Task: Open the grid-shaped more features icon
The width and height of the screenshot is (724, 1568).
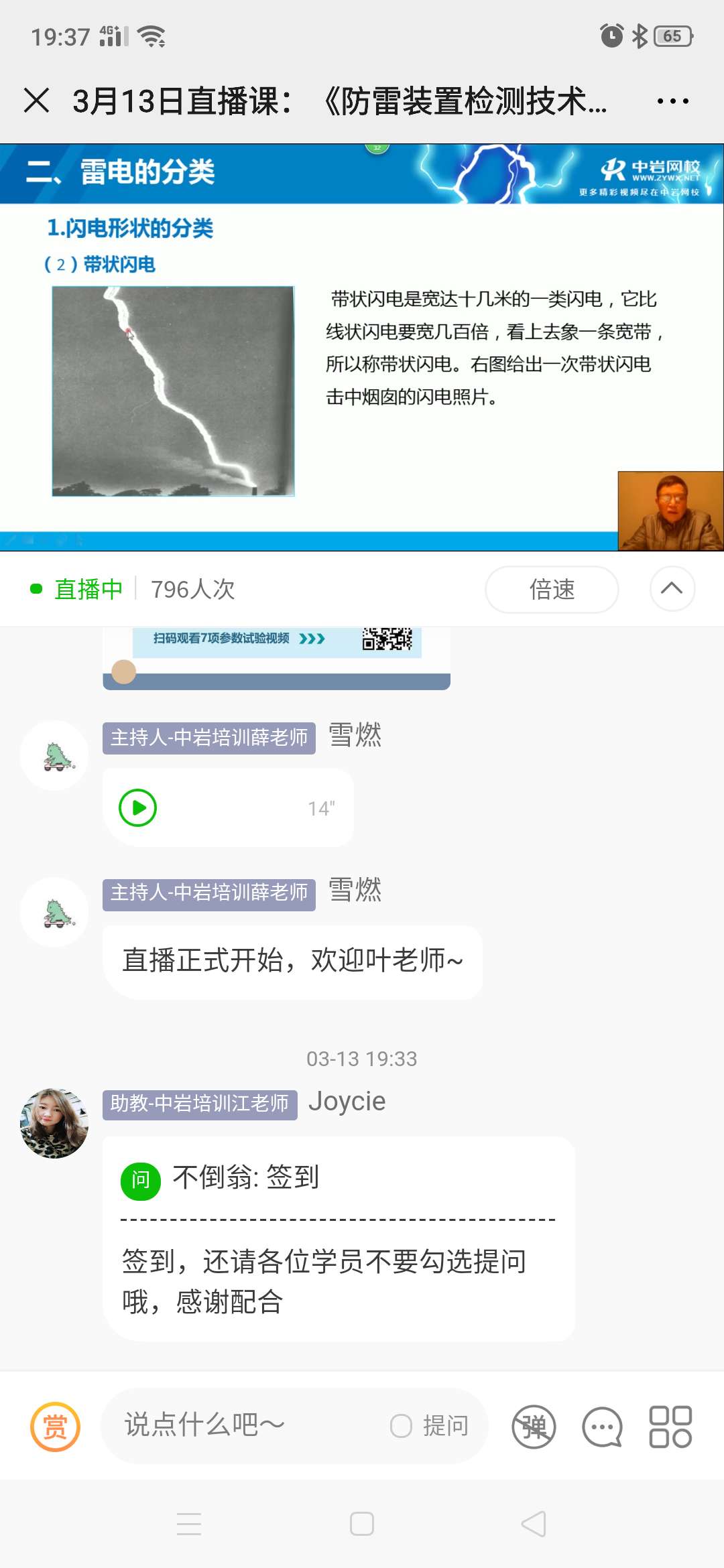Action: [x=670, y=1426]
